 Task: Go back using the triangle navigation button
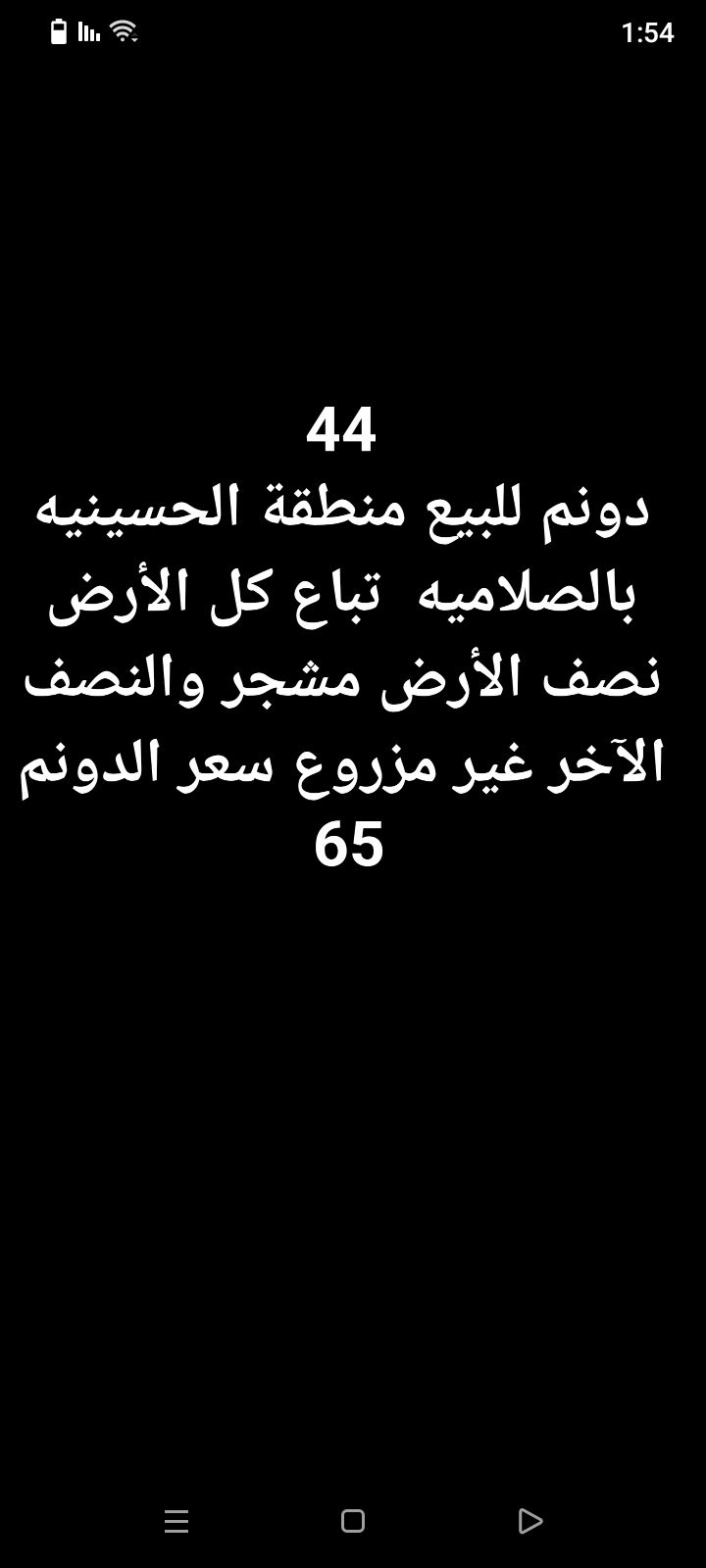click(x=529, y=1521)
